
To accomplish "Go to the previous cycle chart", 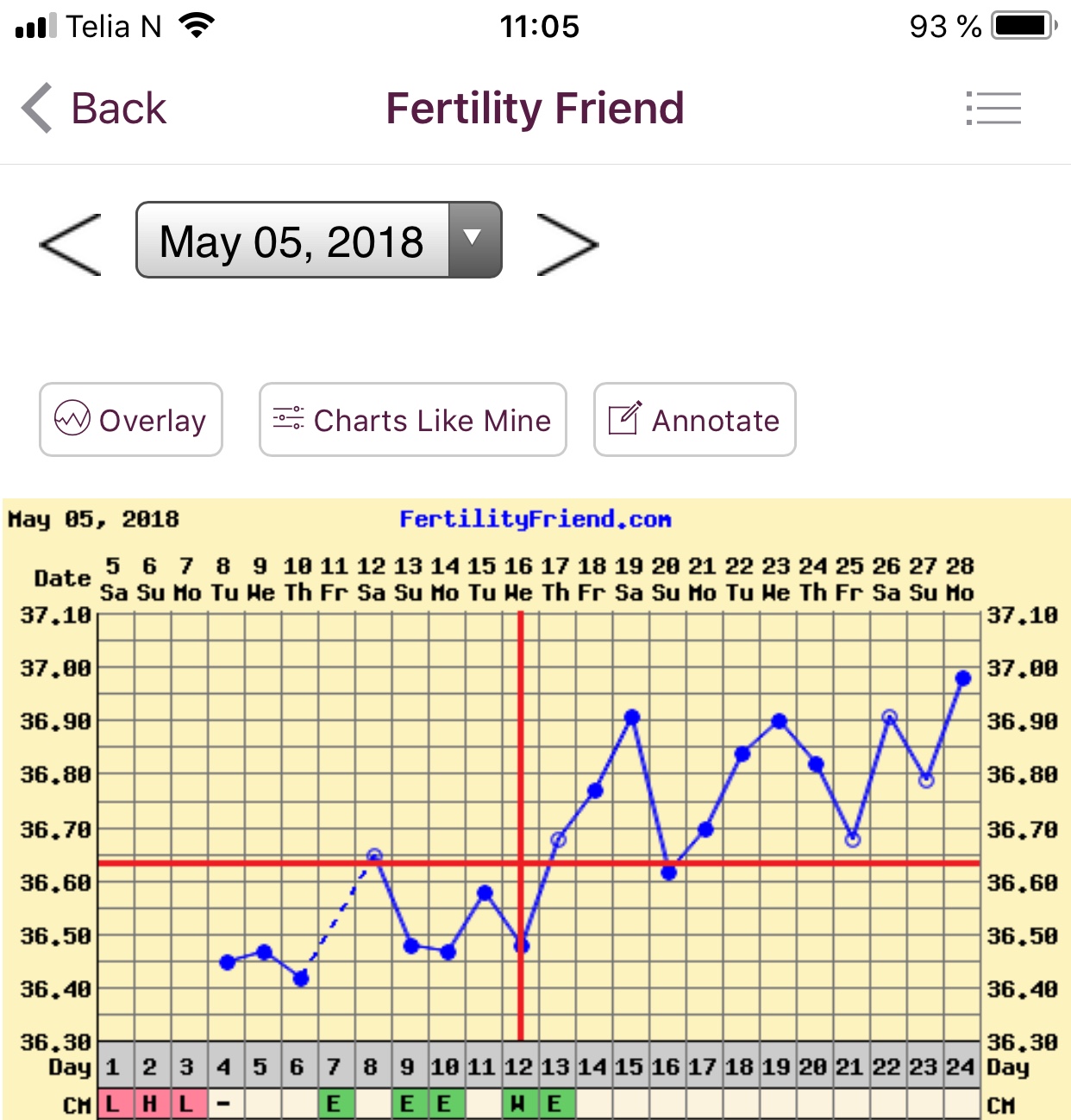I will point(71,244).
